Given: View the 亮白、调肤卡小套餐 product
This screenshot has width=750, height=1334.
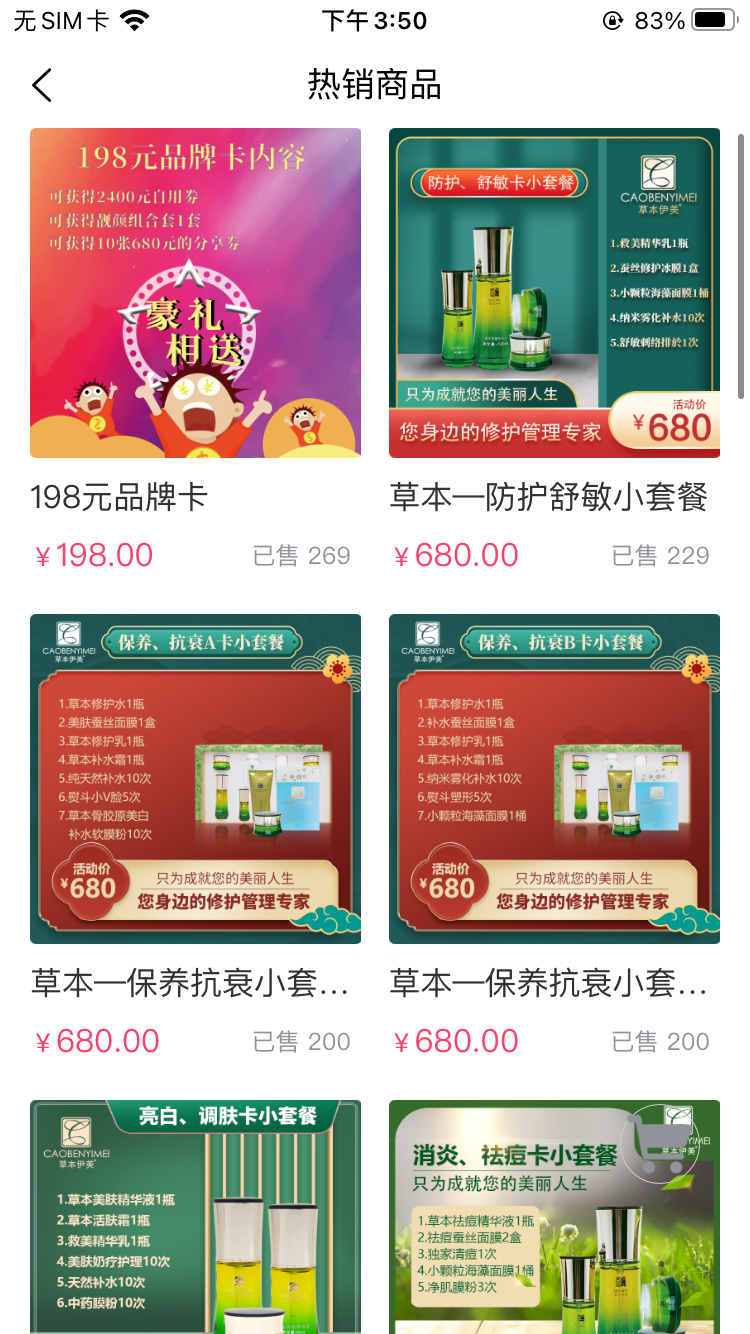Looking at the screenshot, I should click(x=195, y=1216).
